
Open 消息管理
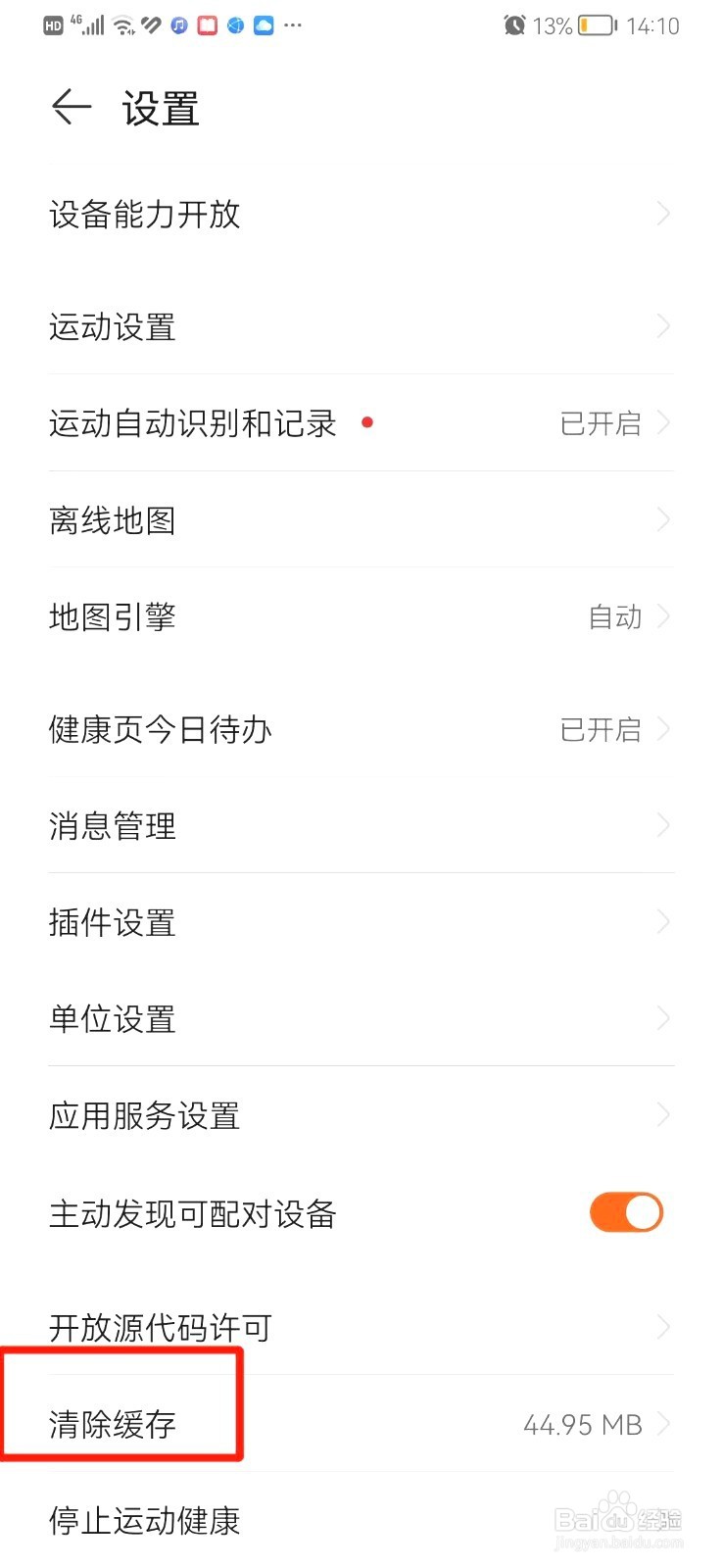(361, 825)
